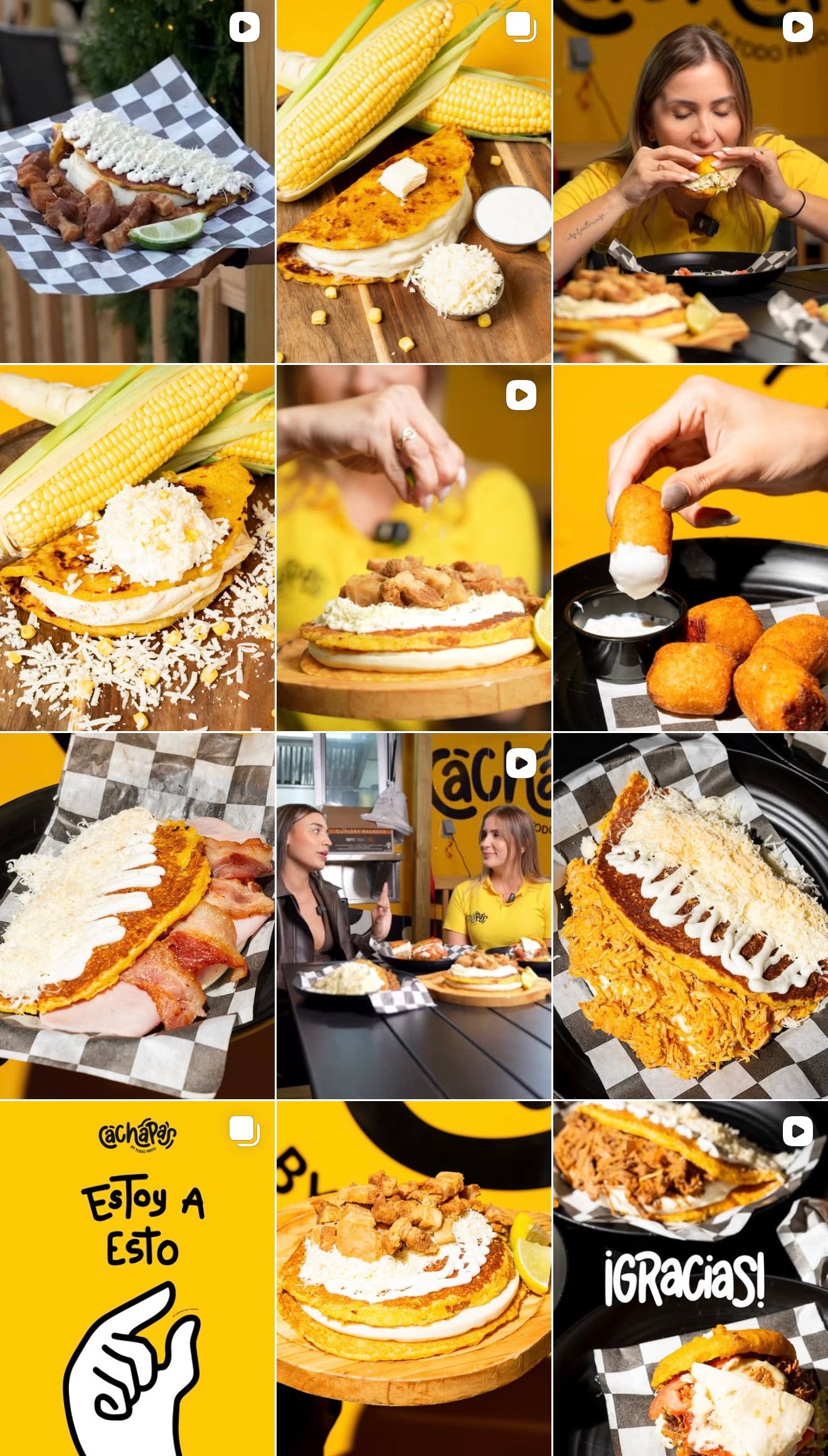Play the '¡Gracias!' reel
828x1456 pixels.
(x=691, y=1279)
